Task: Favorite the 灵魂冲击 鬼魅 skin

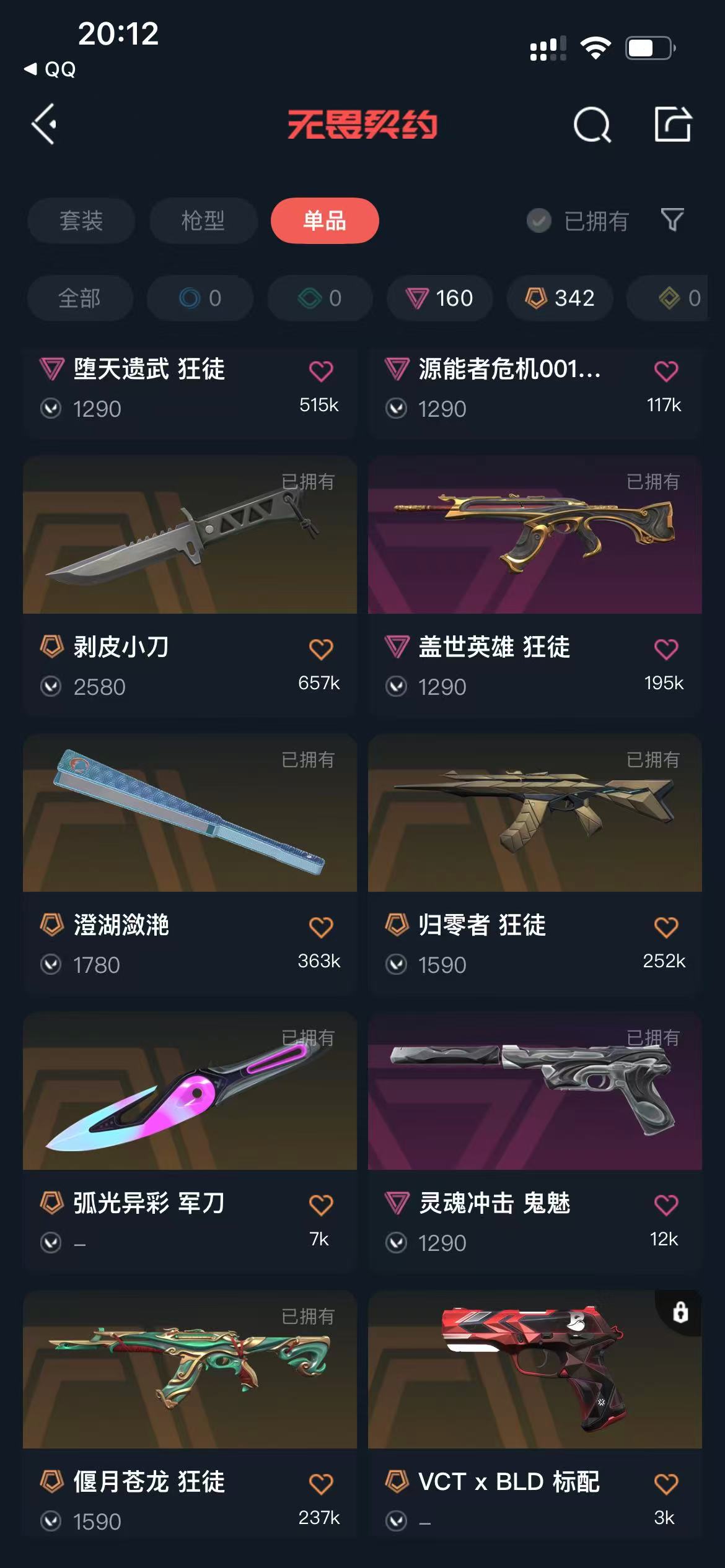Action: click(x=666, y=1205)
